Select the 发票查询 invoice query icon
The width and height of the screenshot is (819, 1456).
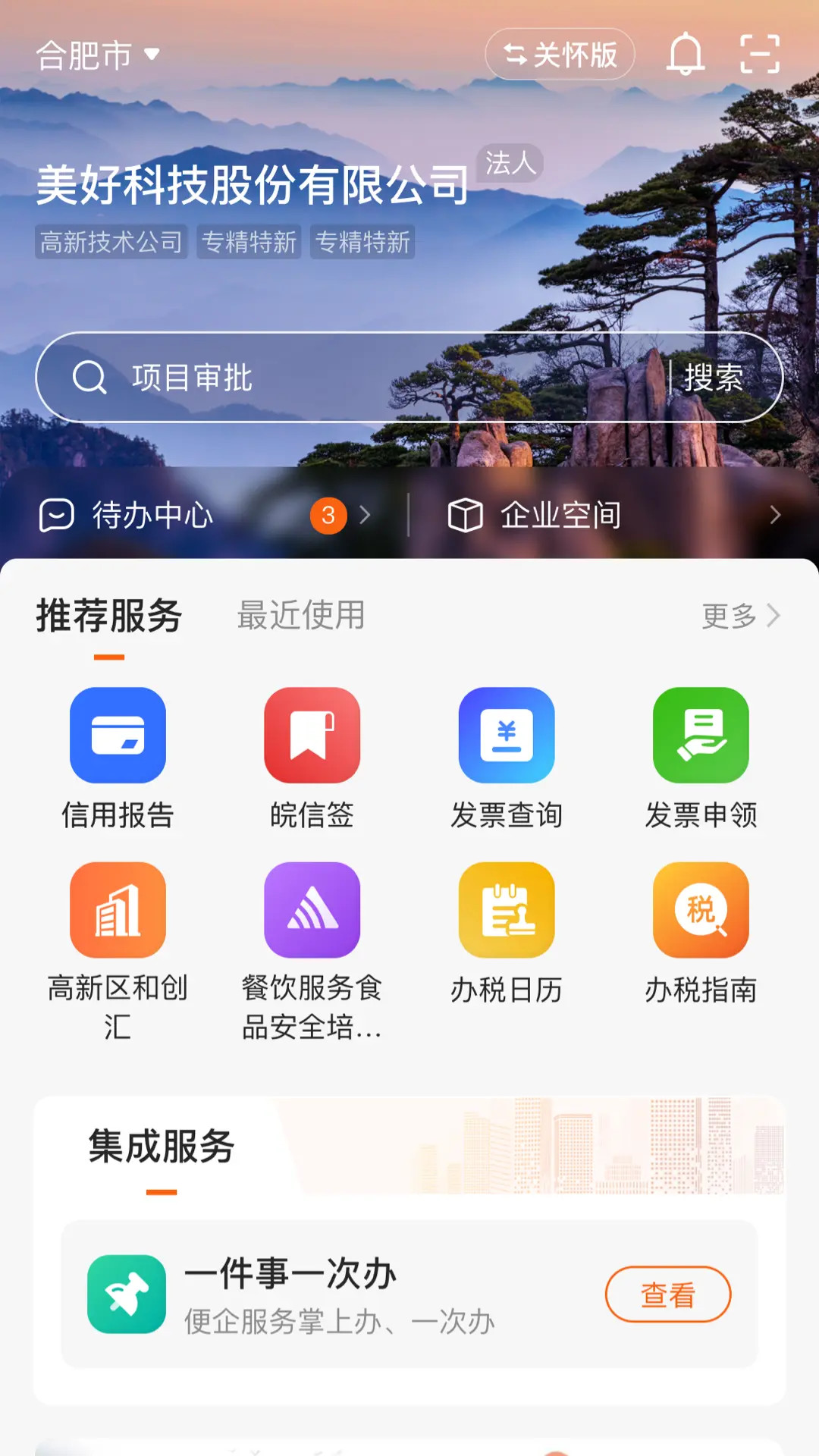(506, 736)
